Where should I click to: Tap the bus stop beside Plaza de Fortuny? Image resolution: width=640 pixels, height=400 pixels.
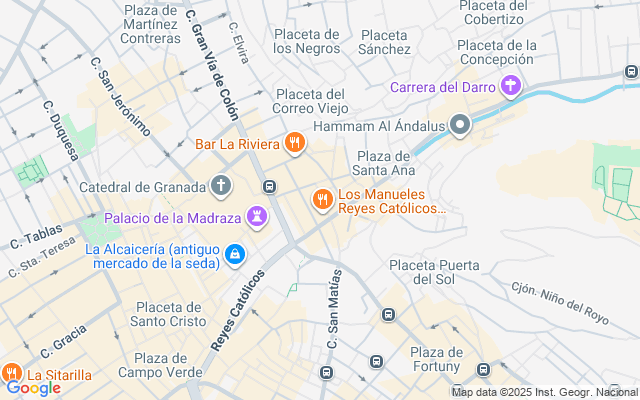tap(483, 370)
